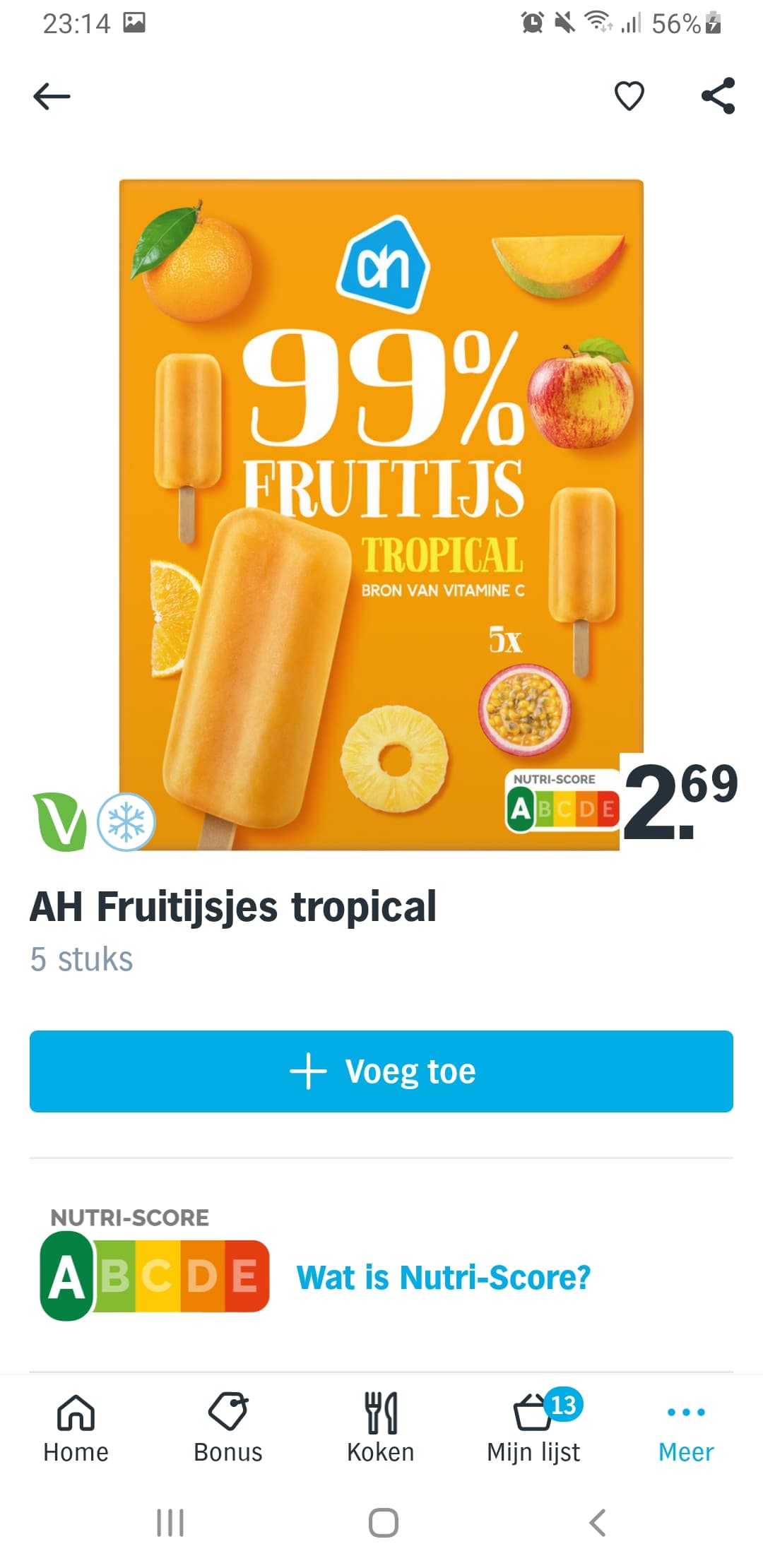The height and width of the screenshot is (1568, 763).
Task: Open the 'Wat is Nutri-Score?' link
Action: coord(443,1277)
